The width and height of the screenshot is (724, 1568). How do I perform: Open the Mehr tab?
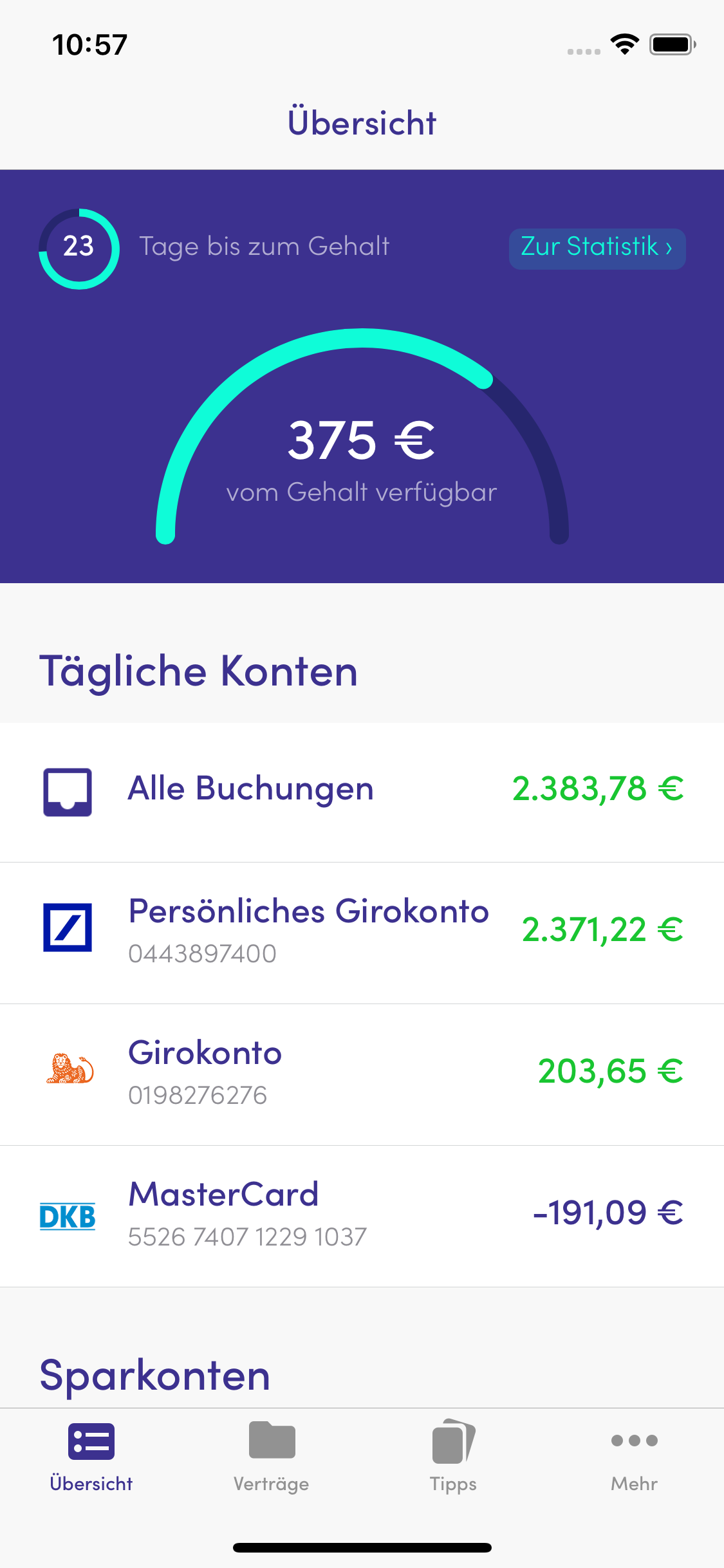634,1456
